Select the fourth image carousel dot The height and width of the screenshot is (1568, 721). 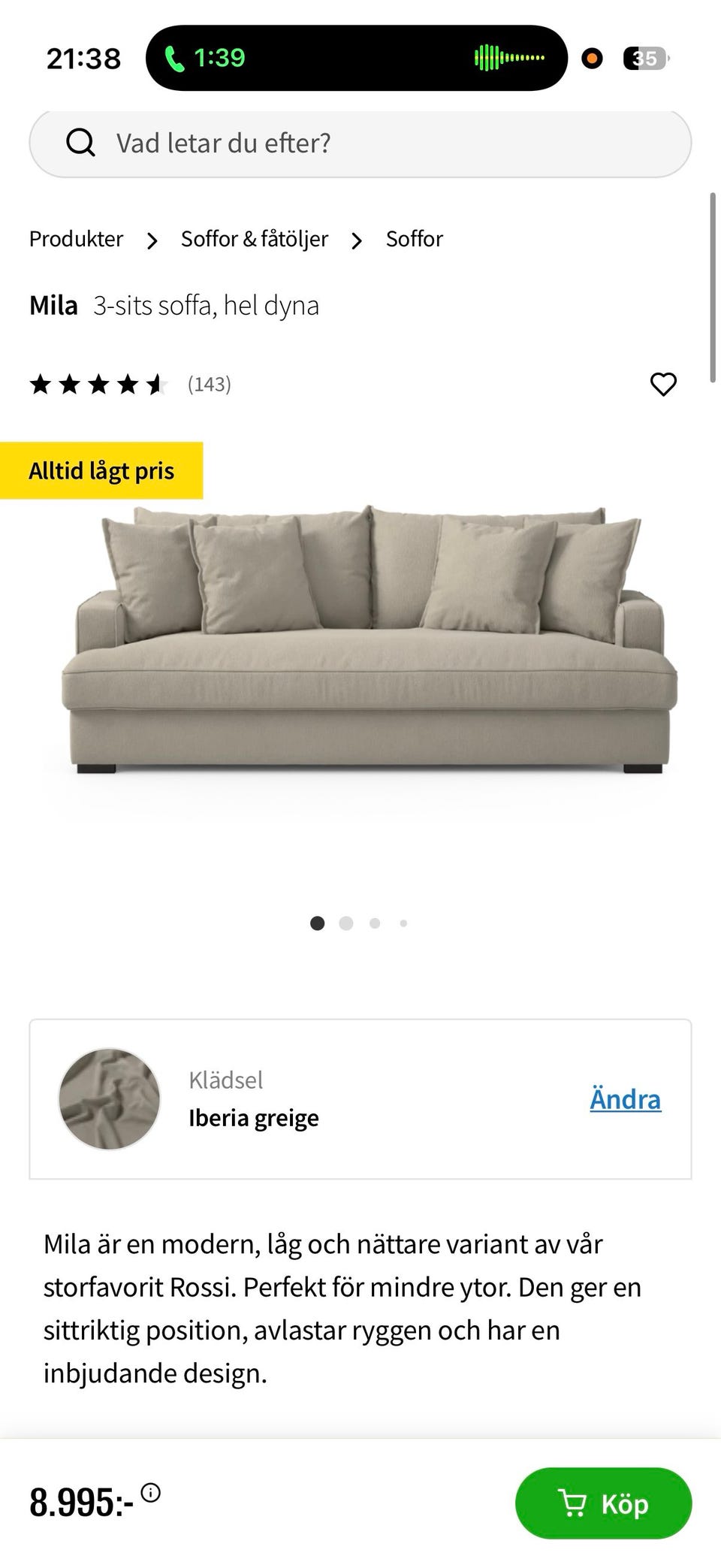coord(403,923)
